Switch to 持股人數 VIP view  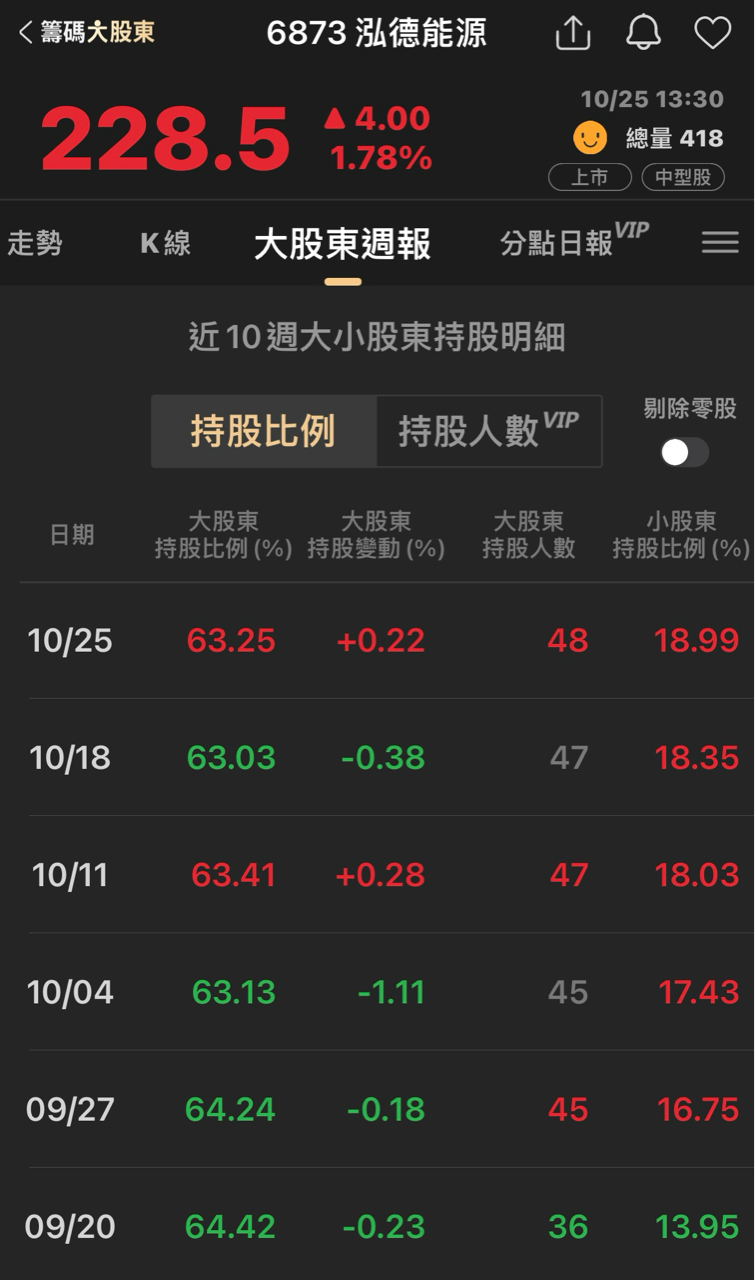(x=488, y=432)
